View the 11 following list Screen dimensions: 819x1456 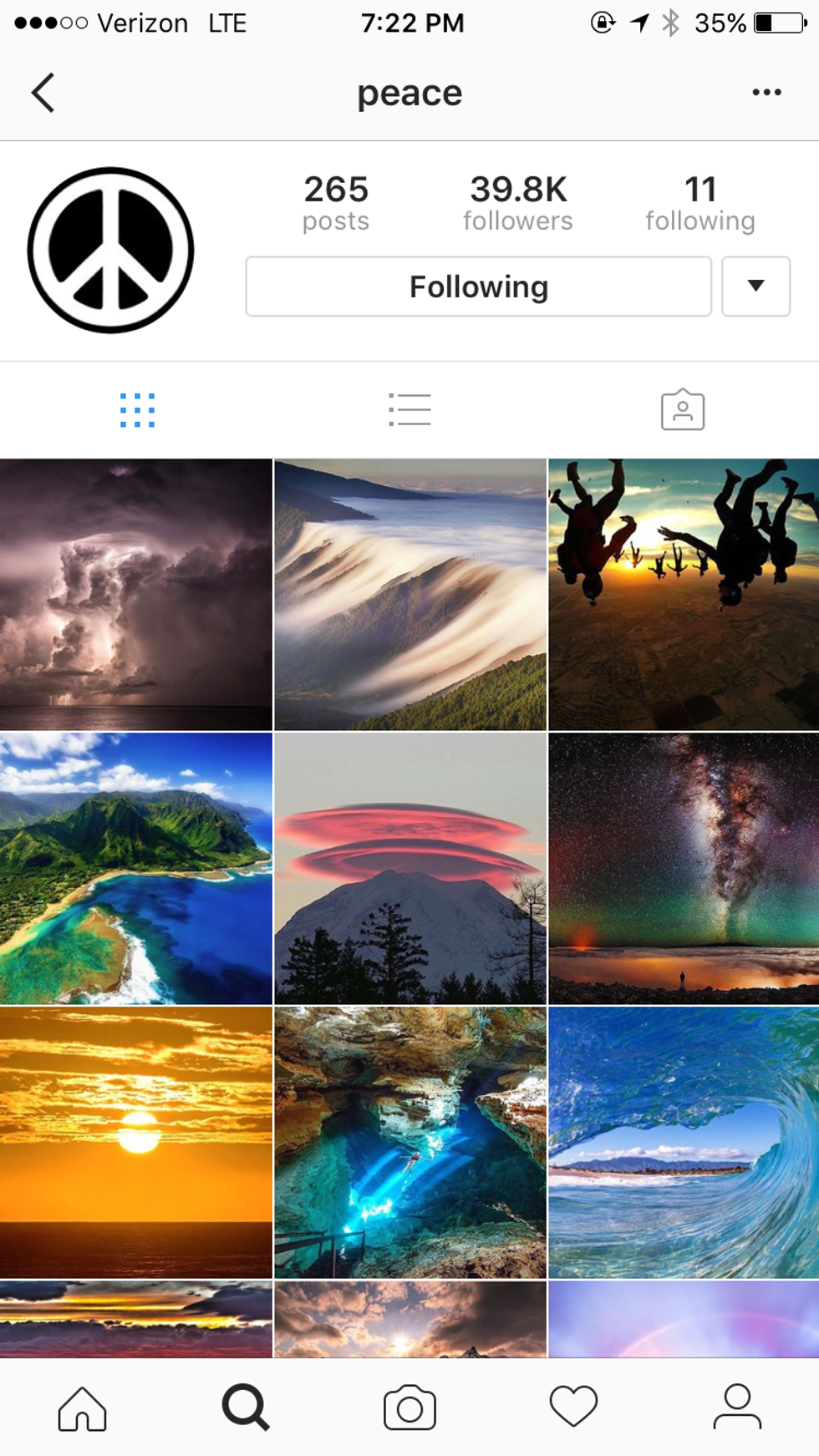699,203
